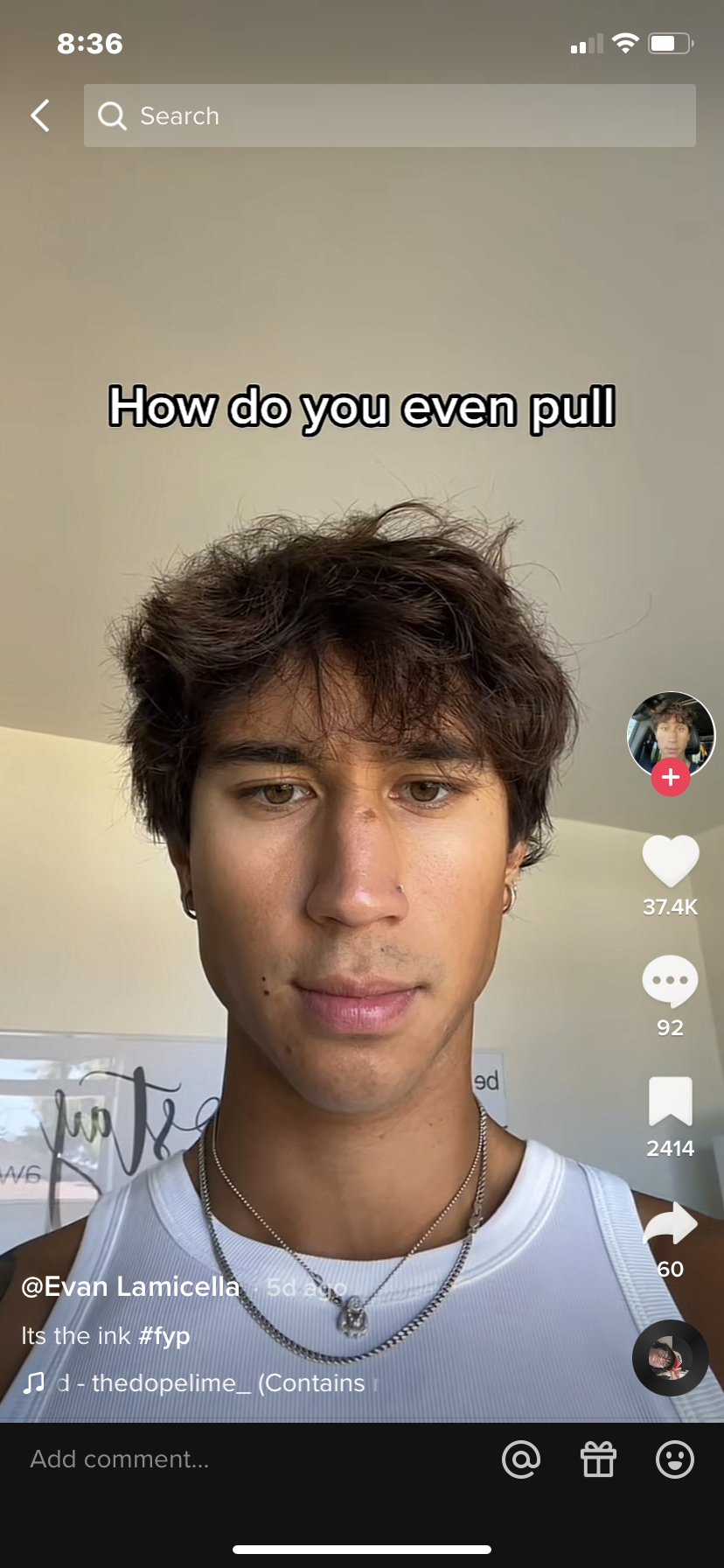Bookmark this video
The image size is (724, 1568).
tap(671, 1102)
